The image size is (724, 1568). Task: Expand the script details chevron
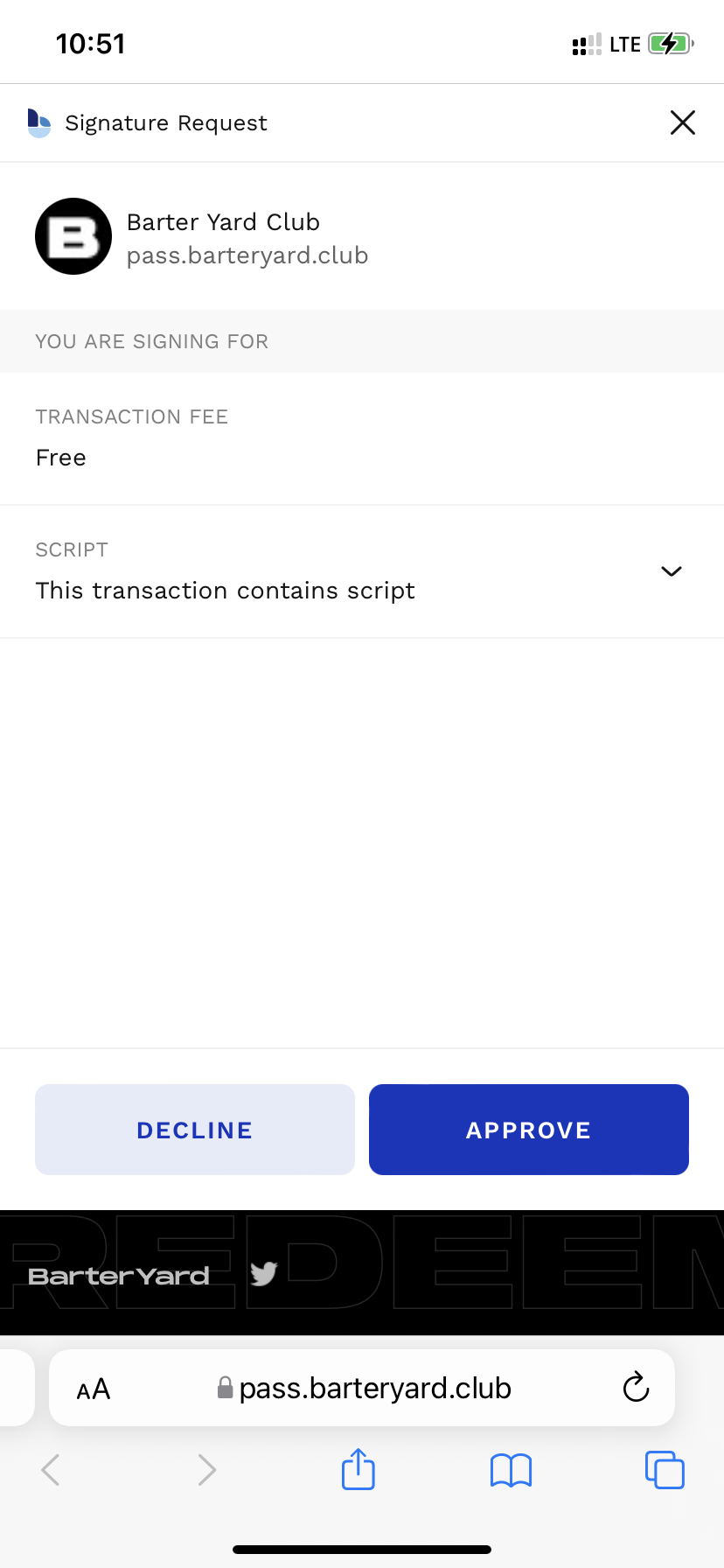click(672, 571)
